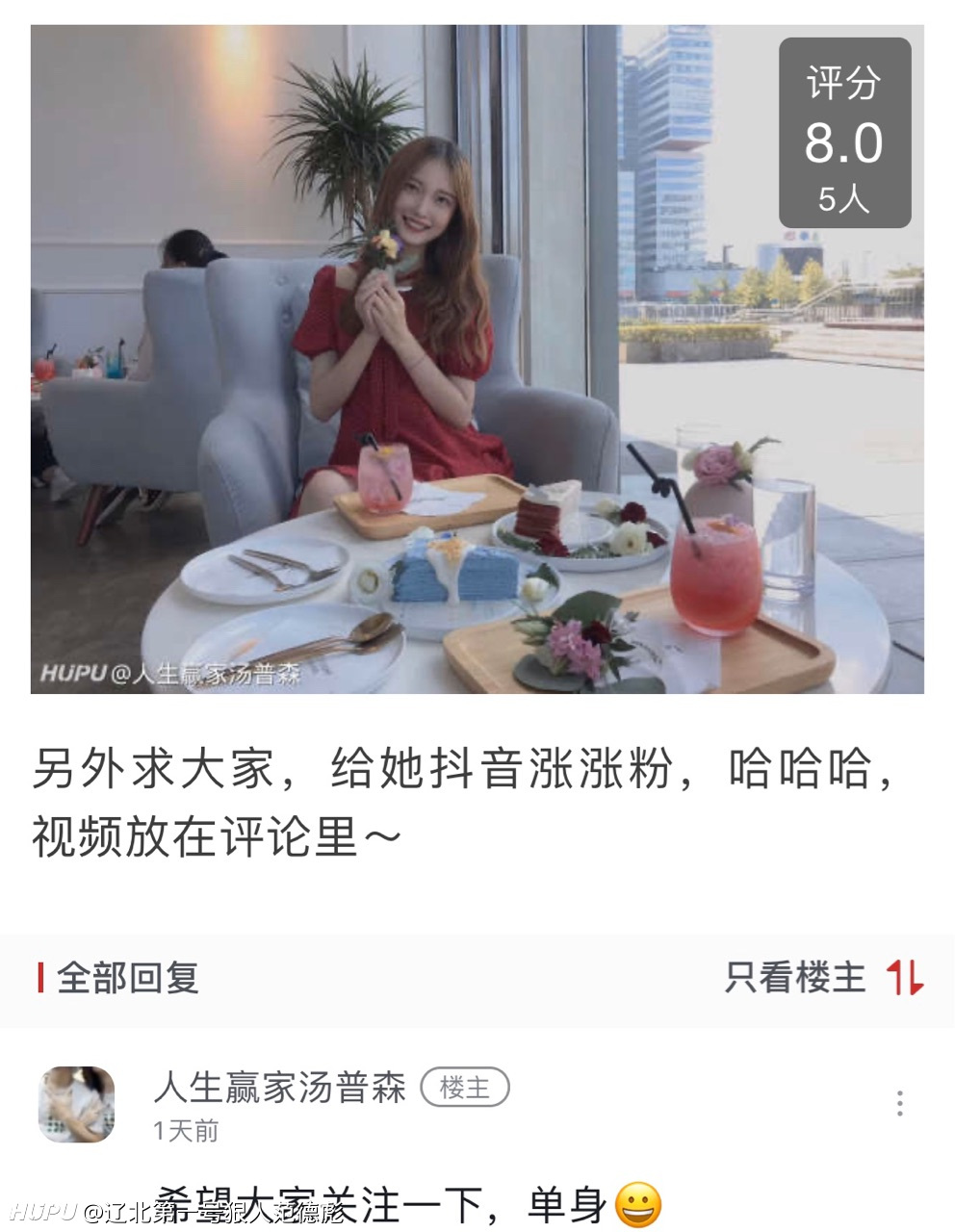Screen dimensions: 955x1232
Task: Reverse the reply sort order
Action: [905, 978]
